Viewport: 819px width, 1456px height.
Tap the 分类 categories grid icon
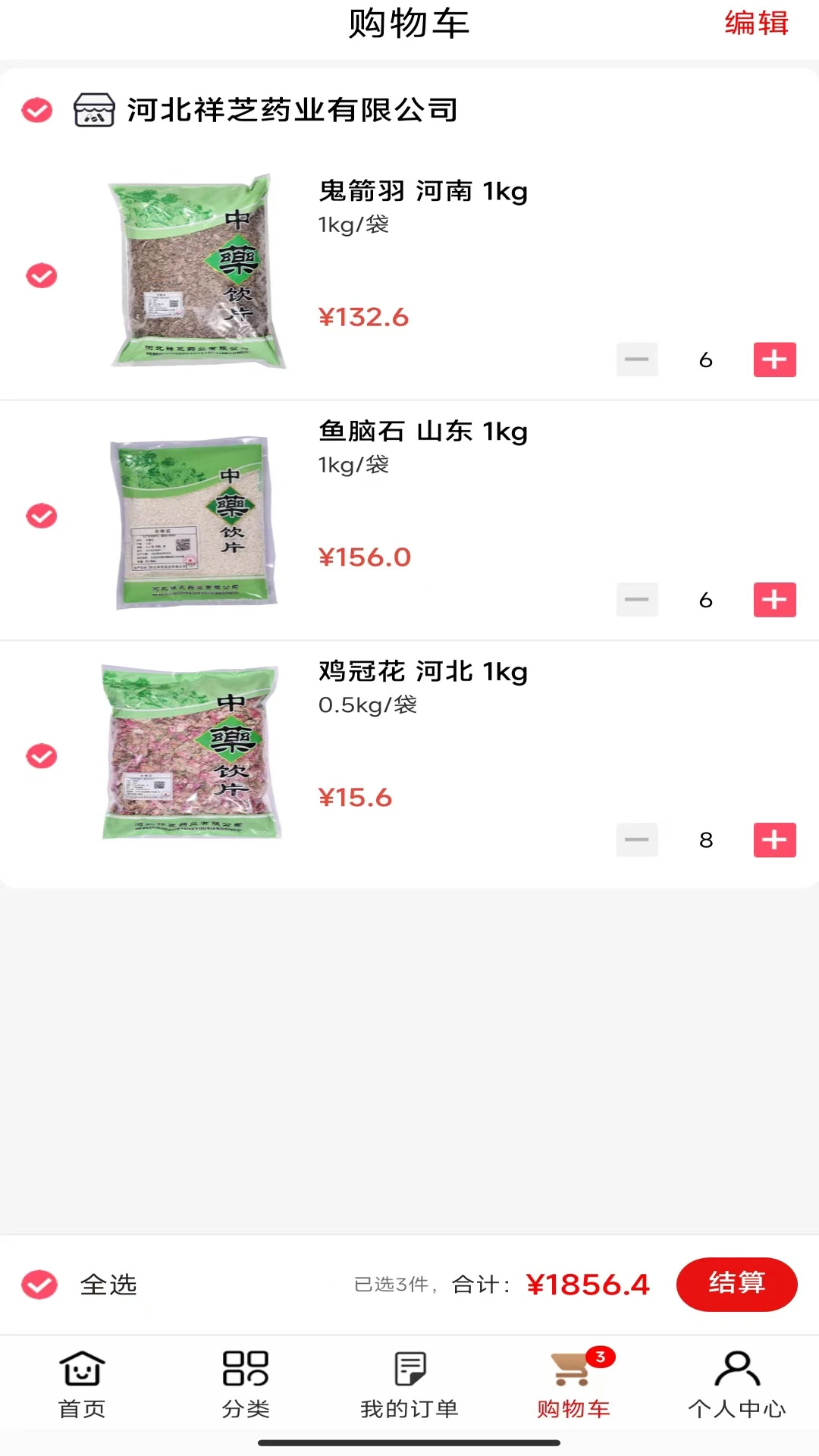coord(244,1369)
